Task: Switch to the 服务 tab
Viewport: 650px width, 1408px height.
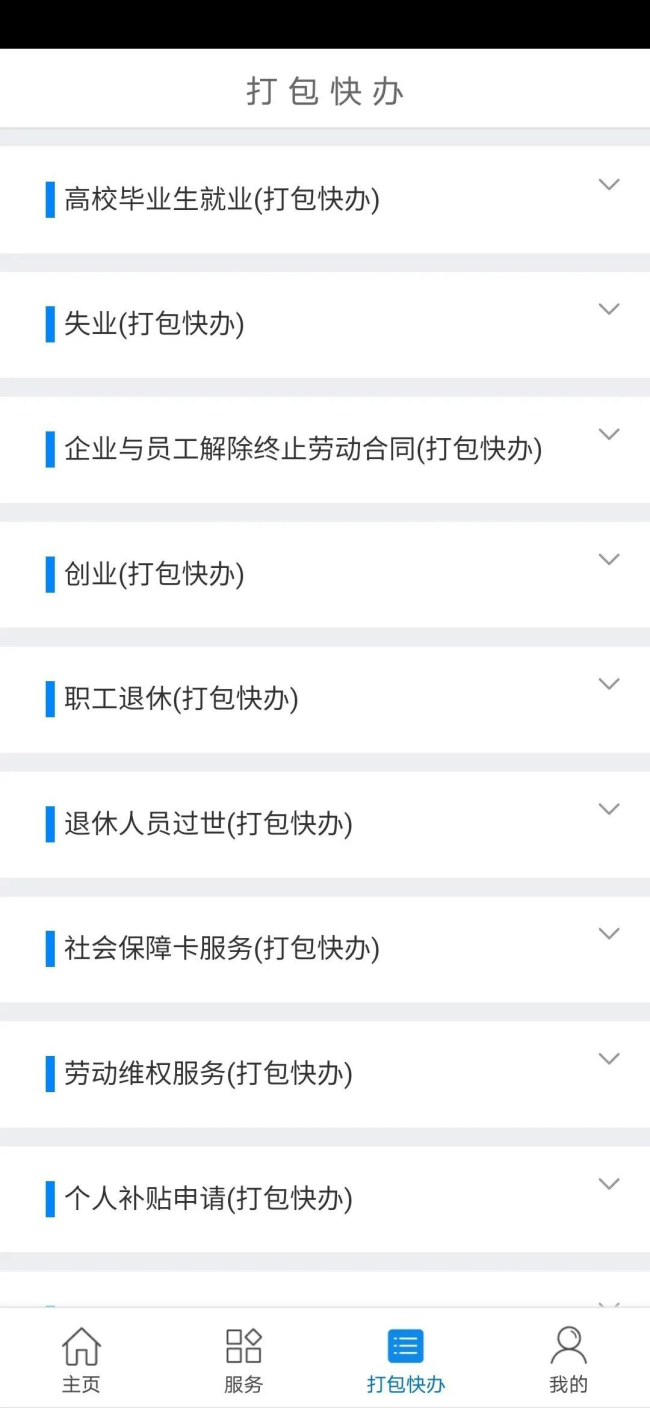Action: point(243,1359)
